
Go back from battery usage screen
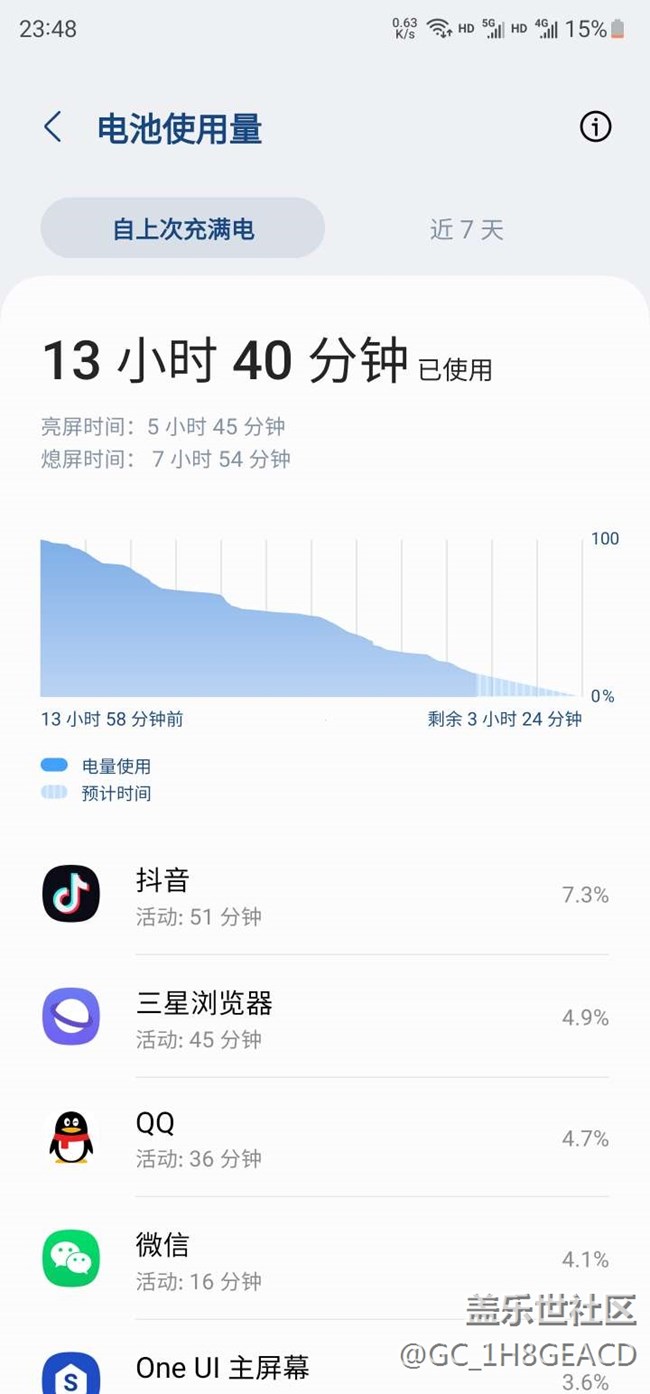tap(53, 128)
